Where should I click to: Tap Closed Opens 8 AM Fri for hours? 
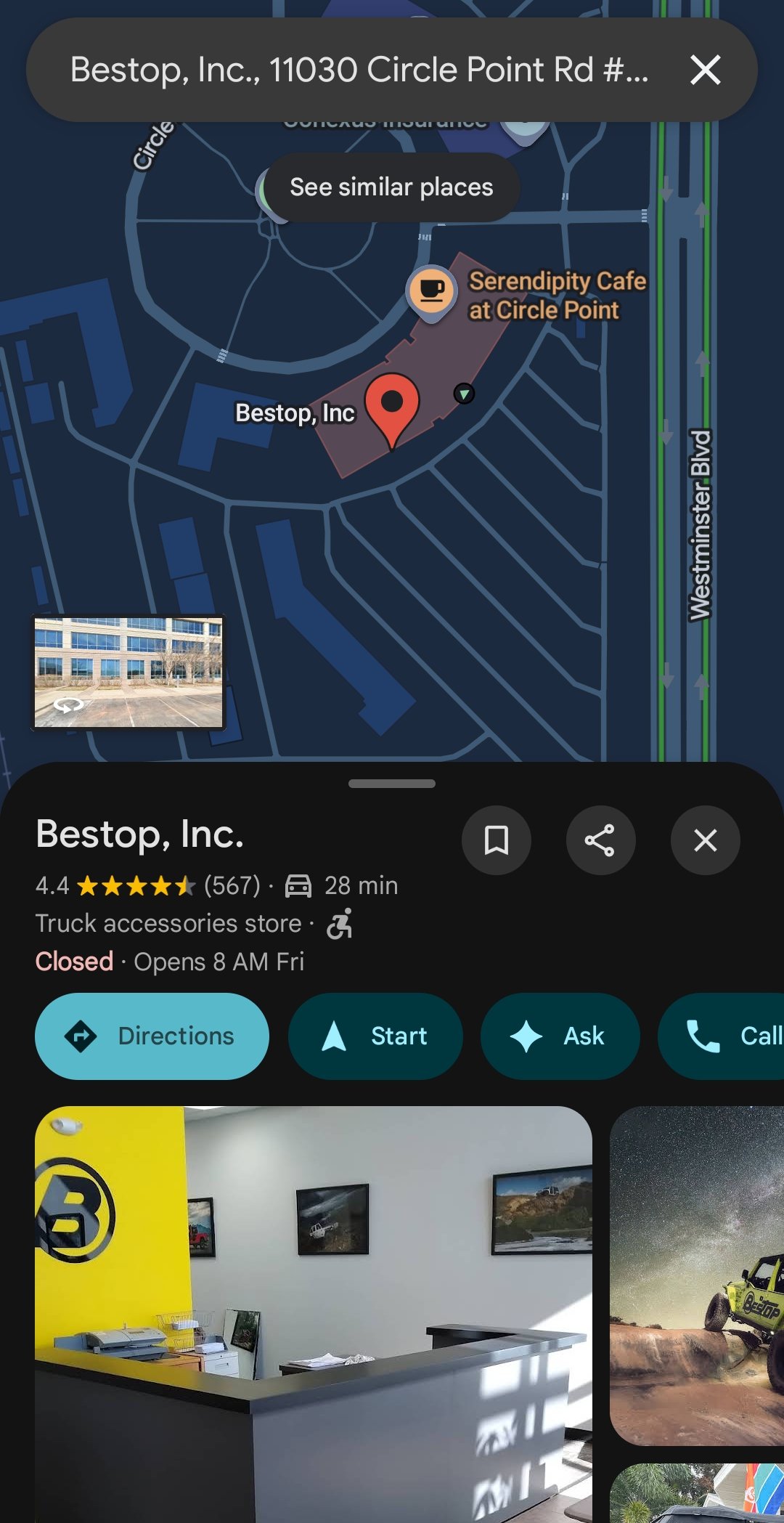click(170, 961)
